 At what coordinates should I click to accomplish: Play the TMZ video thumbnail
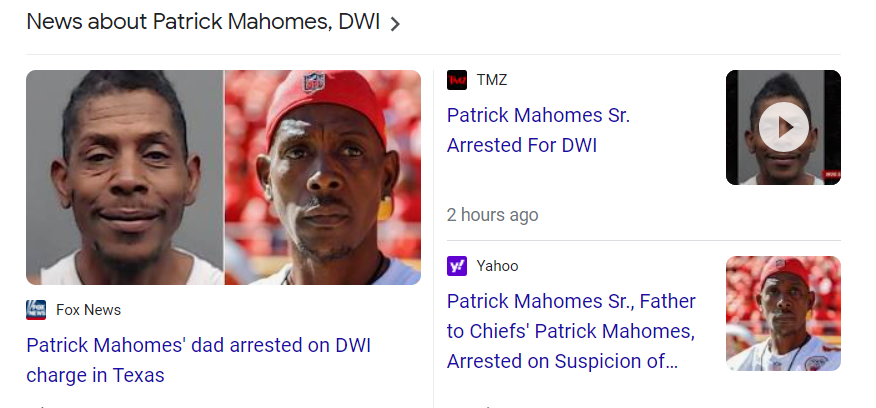783,127
